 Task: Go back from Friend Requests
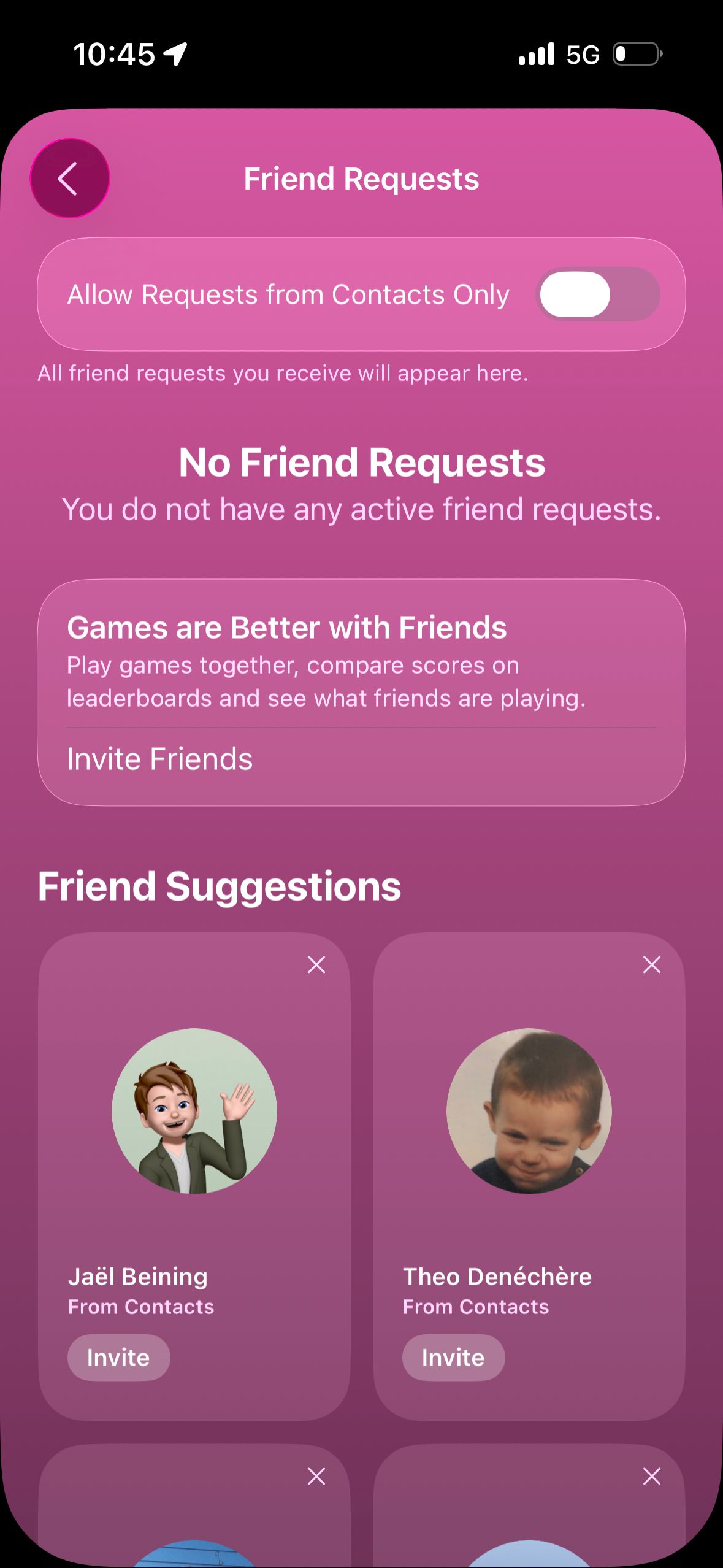pos(70,179)
